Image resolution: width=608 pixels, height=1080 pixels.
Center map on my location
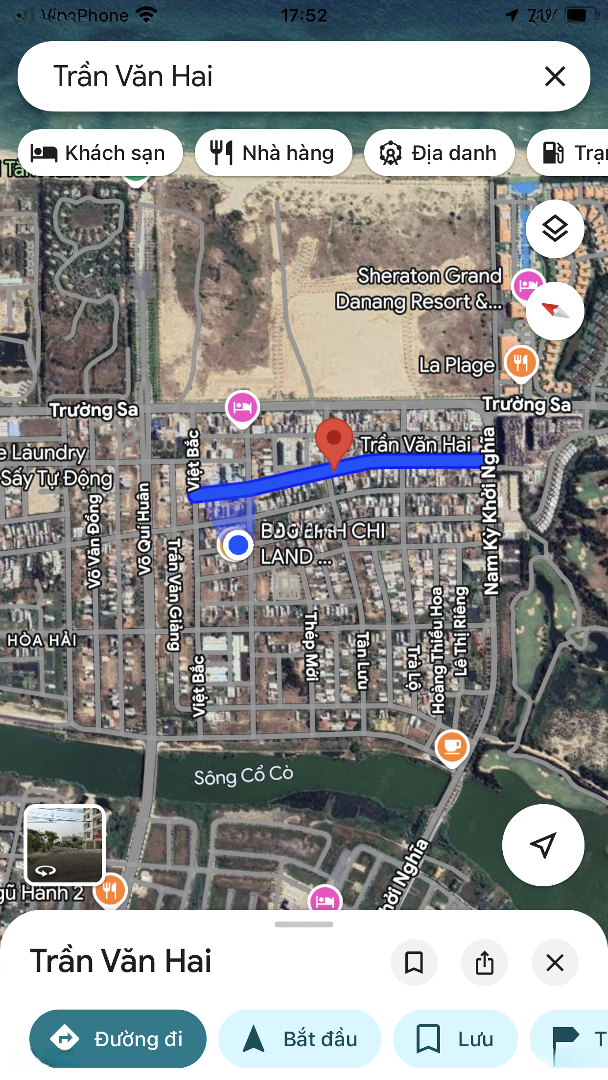click(542, 845)
